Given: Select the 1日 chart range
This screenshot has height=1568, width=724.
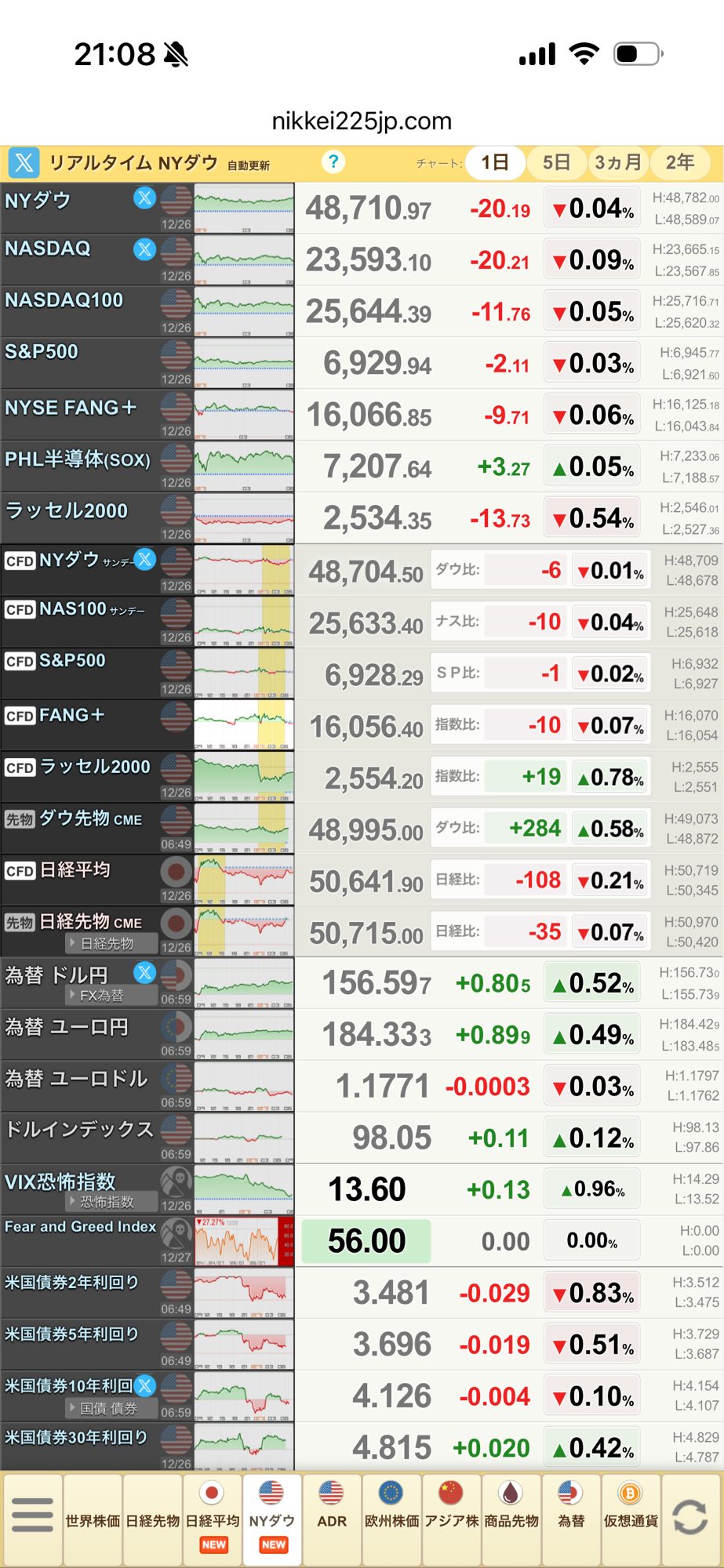Looking at the screenshot, I should pyautogui.click(x=495, y=162).
